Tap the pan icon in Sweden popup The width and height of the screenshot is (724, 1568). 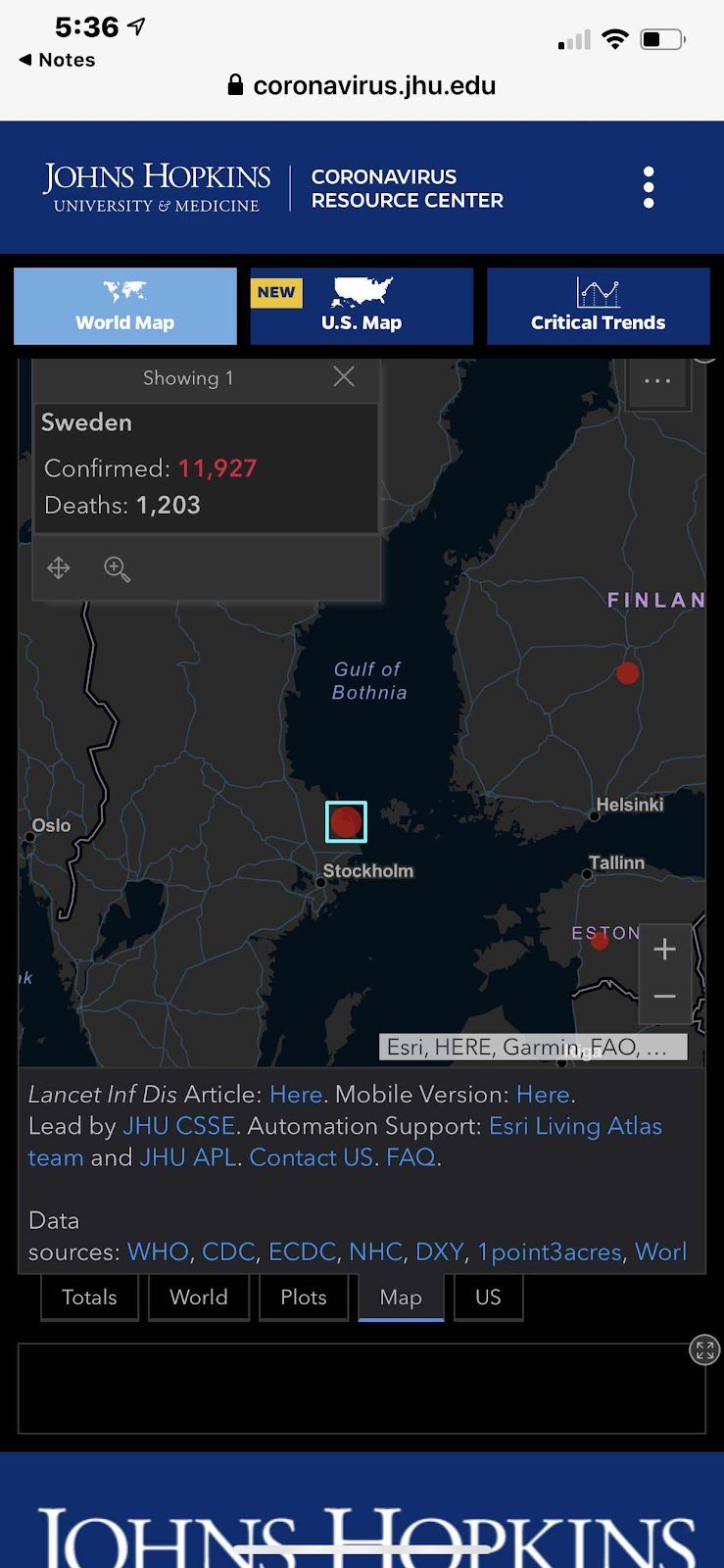[x=59, y=568]
